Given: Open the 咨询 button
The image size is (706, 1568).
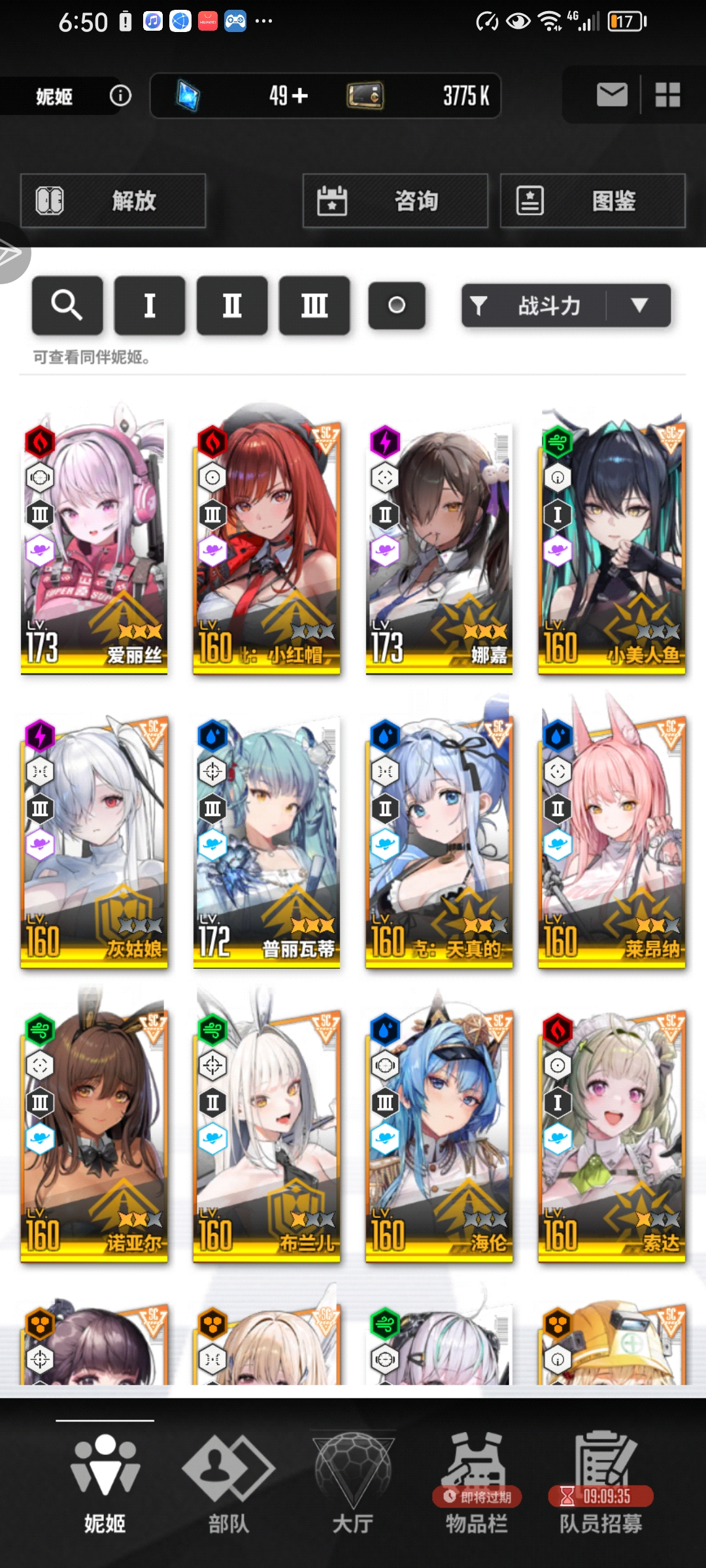Looking at the screenshot, I should 395,201.
